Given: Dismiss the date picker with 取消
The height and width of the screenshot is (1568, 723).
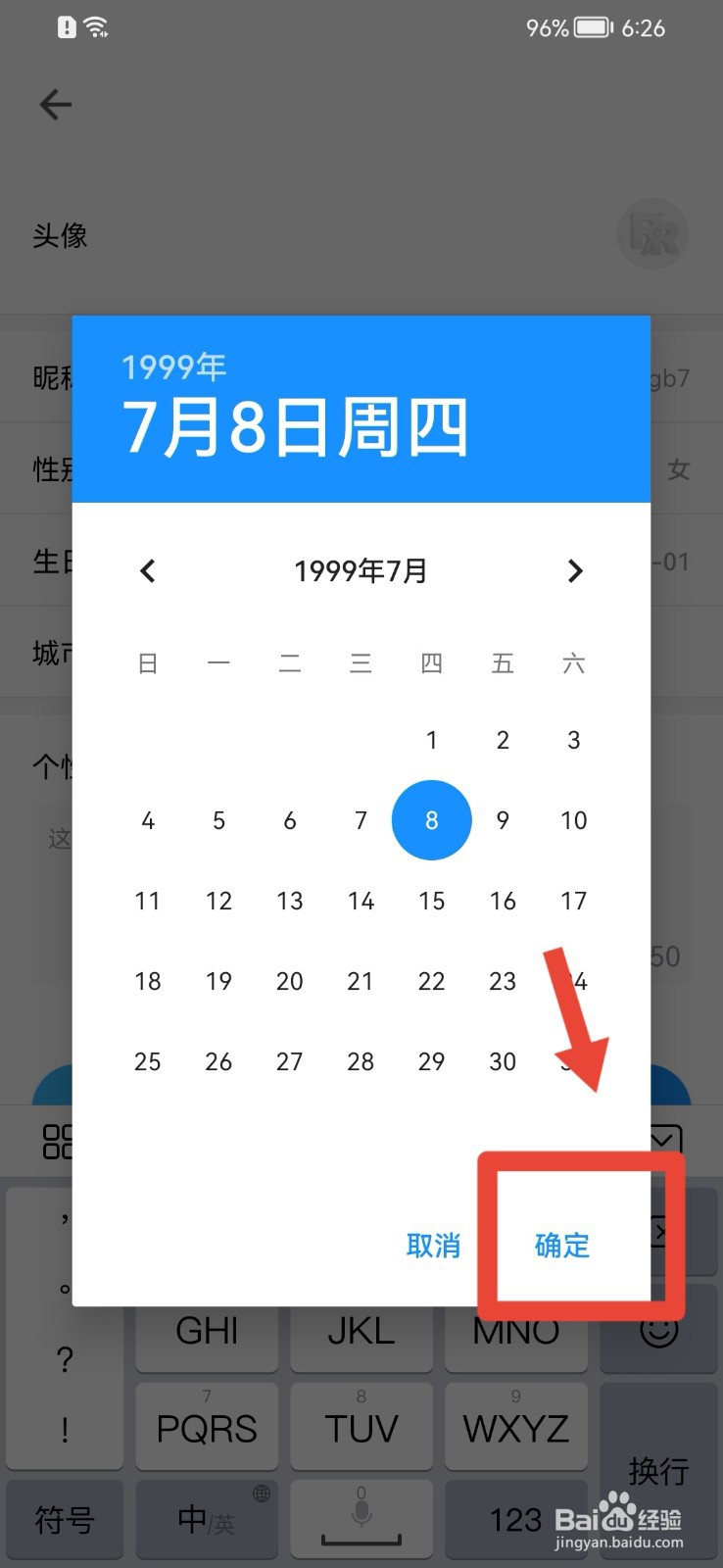Looking at the screenshot, I should coord(432,1246).
